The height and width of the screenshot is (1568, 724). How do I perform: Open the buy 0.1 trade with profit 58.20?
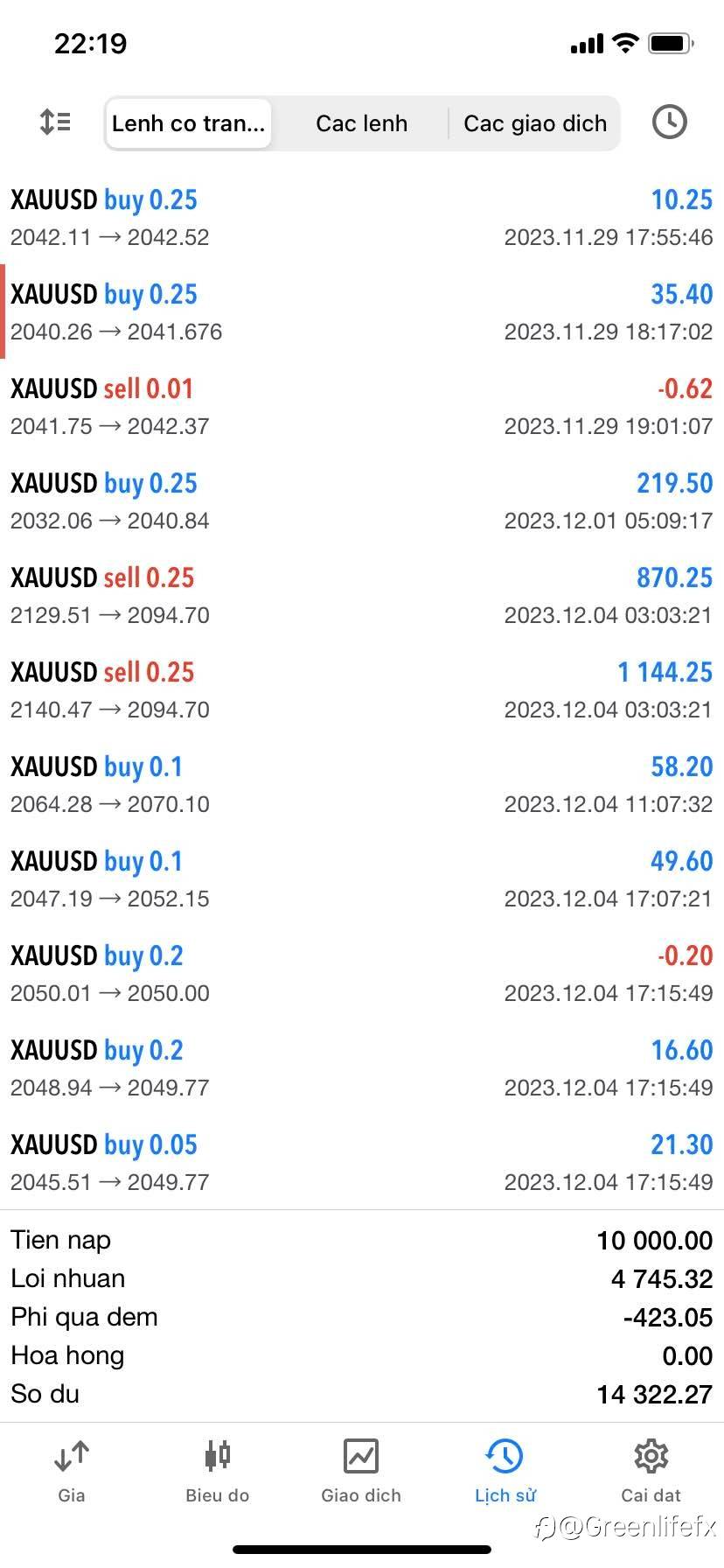(x=362, y=784)
